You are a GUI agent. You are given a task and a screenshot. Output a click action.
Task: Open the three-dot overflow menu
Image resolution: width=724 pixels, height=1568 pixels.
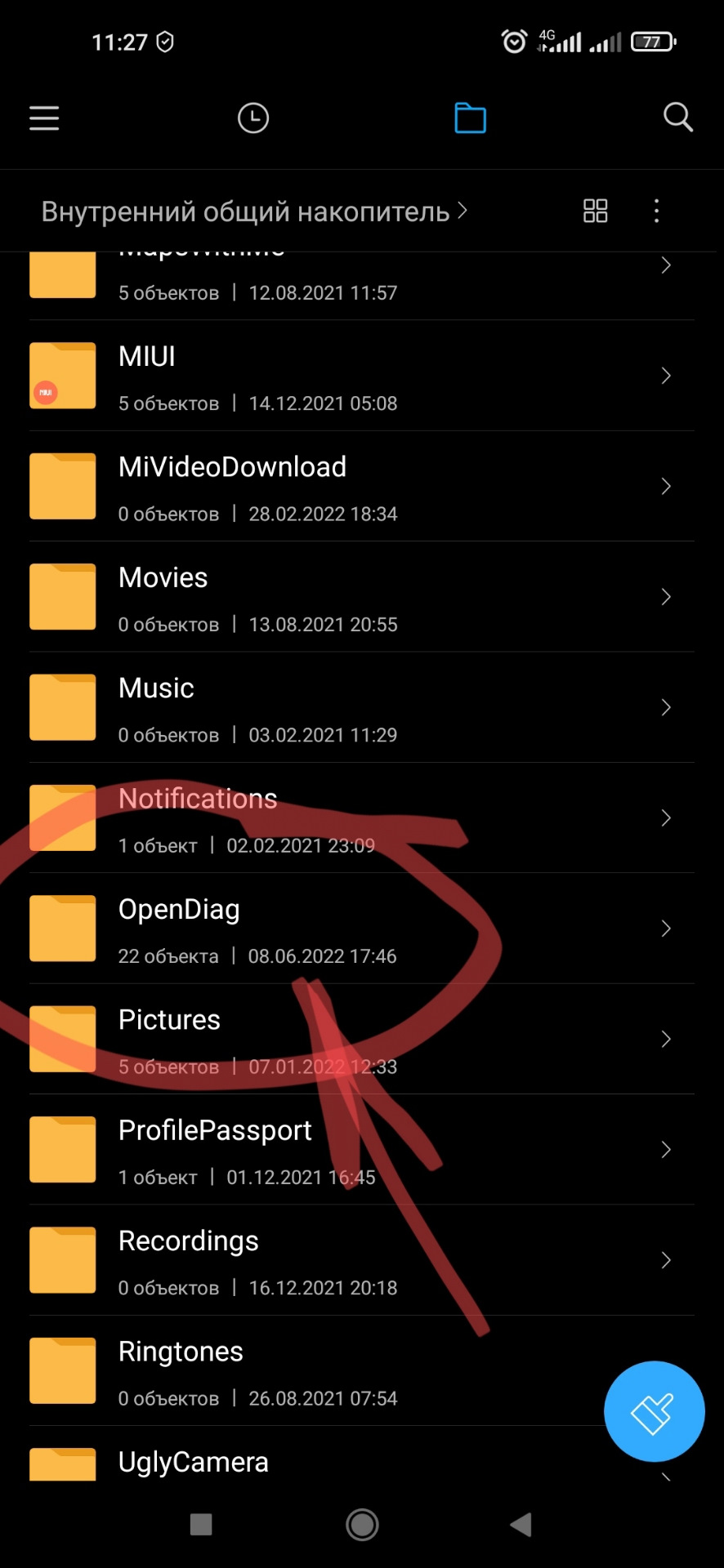coord(656,211)
